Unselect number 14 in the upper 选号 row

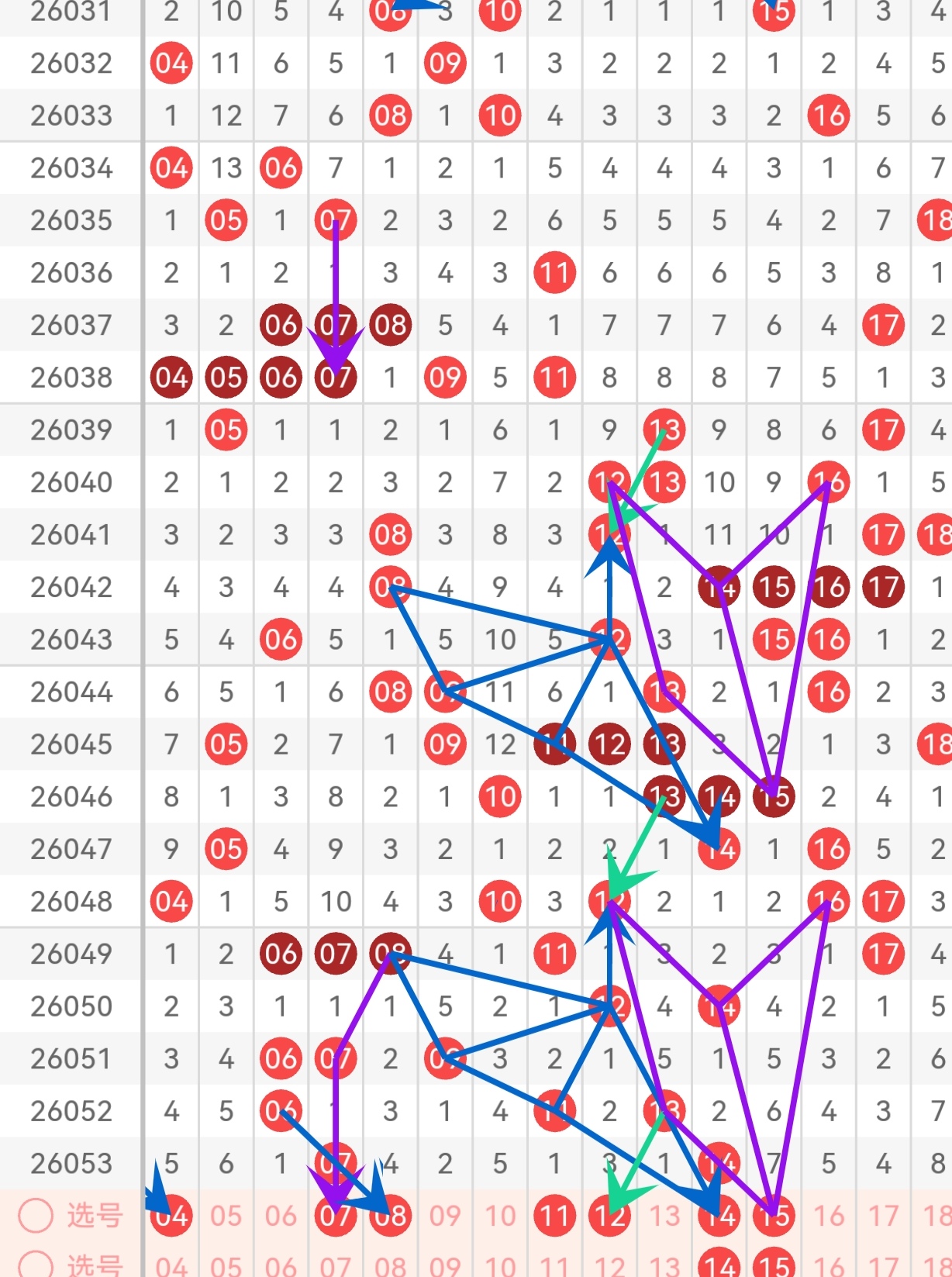tap(719, 1216)
